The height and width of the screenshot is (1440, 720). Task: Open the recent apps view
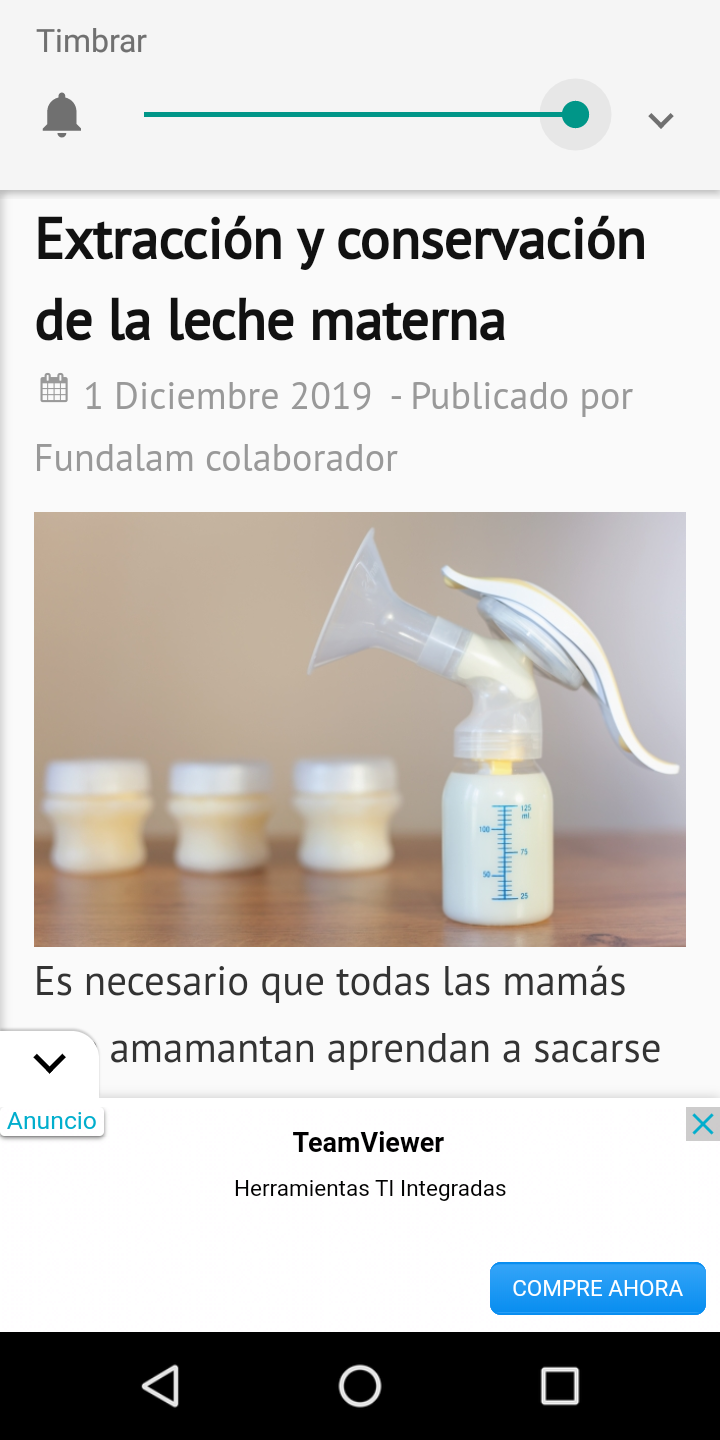pos(560,1386)
